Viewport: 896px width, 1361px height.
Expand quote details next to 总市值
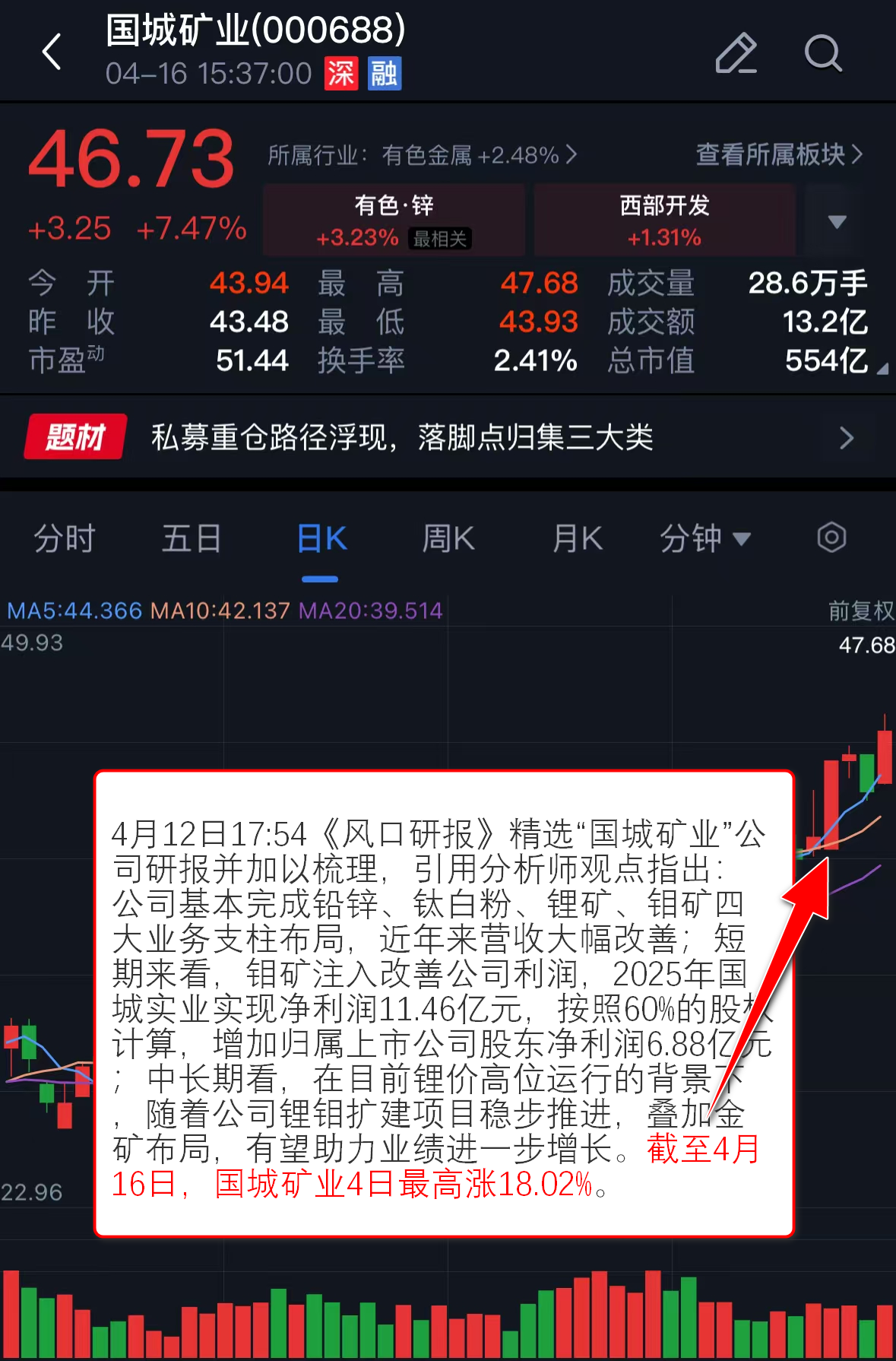tap(882, 369)
